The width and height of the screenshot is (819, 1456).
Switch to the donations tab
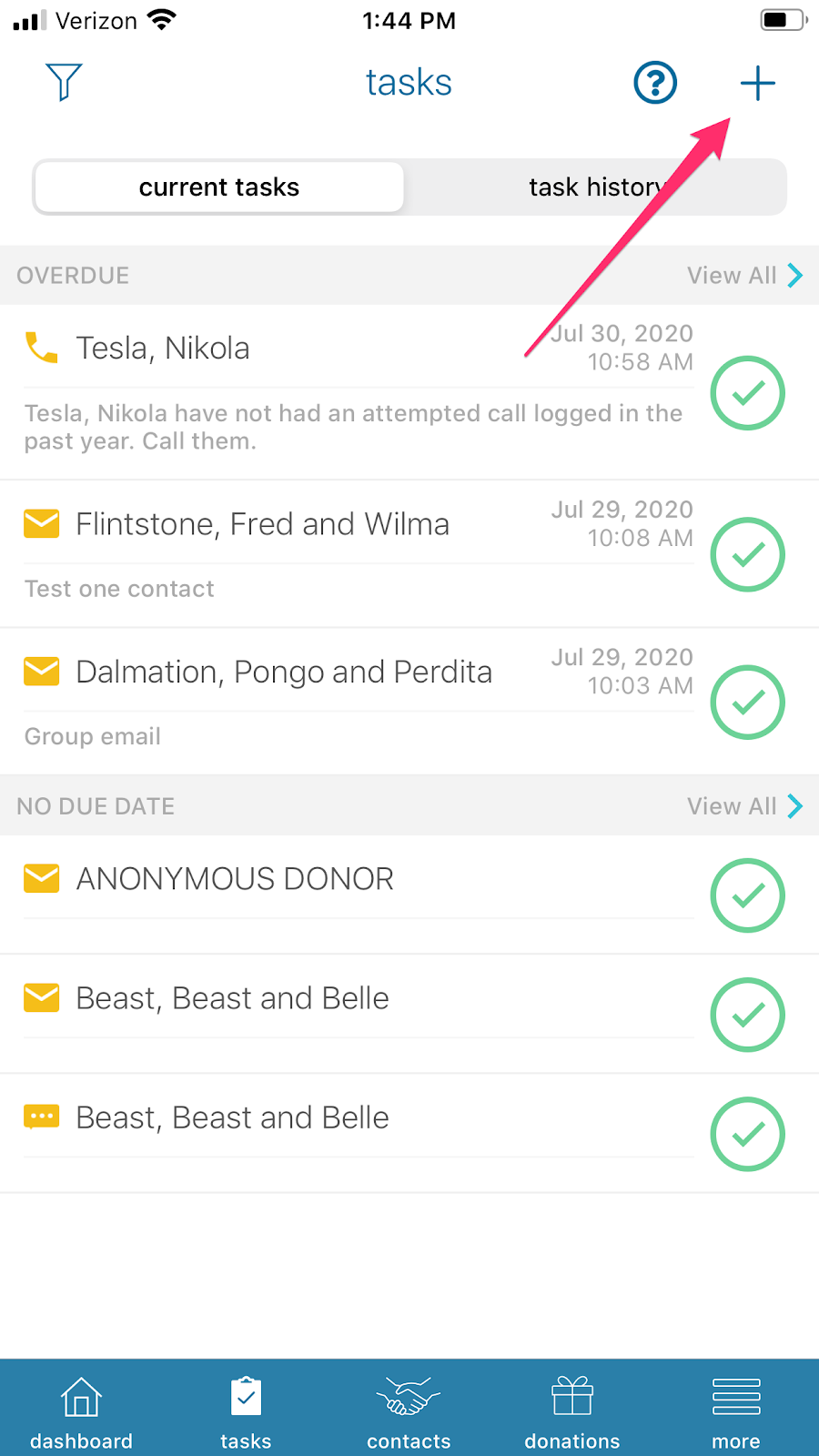(x=572, y=1411)
